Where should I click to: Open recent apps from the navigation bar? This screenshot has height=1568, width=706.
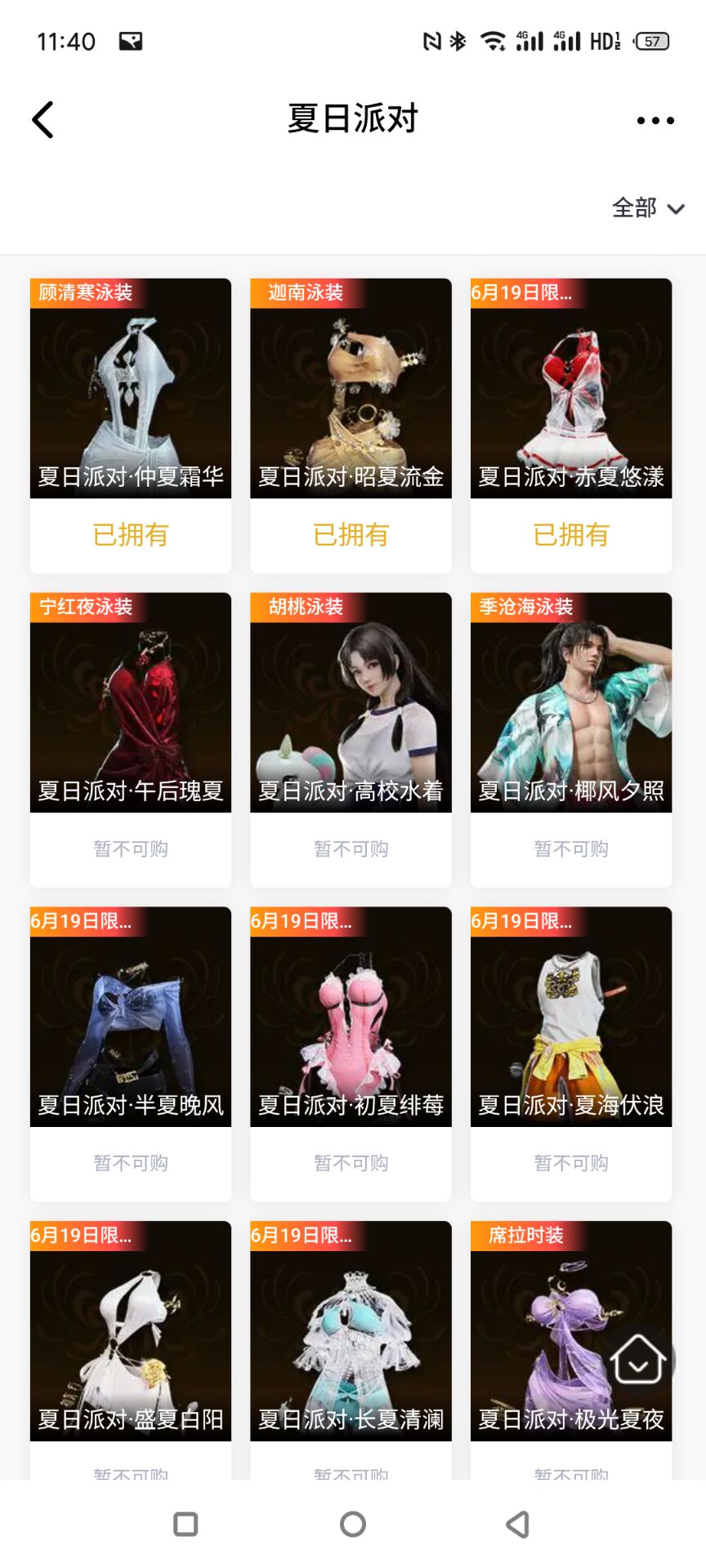coord(186,1524)
